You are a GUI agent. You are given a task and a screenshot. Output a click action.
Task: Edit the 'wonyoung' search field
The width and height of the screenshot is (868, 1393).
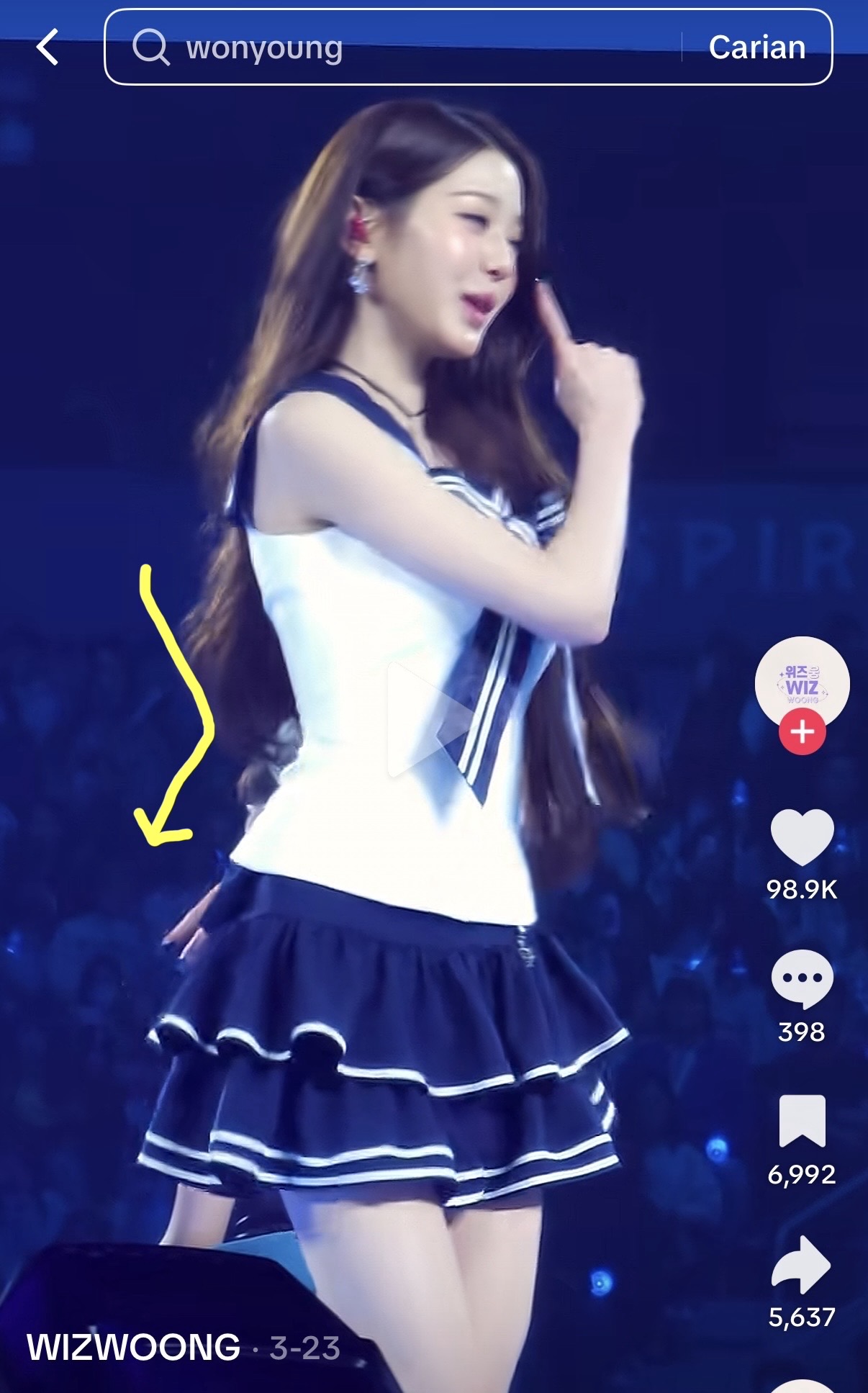click(403, 48)
